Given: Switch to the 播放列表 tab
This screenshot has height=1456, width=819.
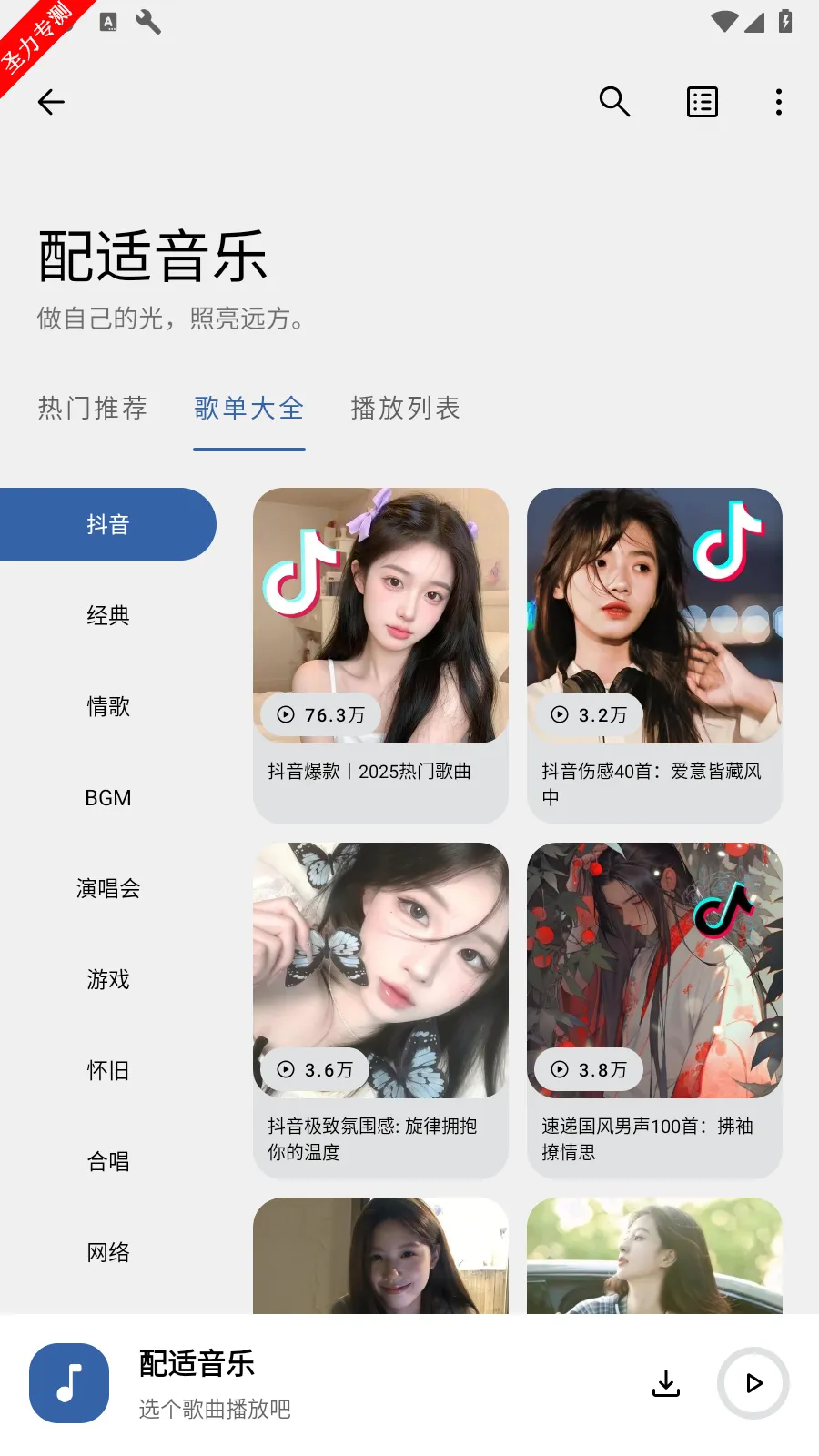Looking at the screenshot, I should pyautogui.click(x=406, y=408).
